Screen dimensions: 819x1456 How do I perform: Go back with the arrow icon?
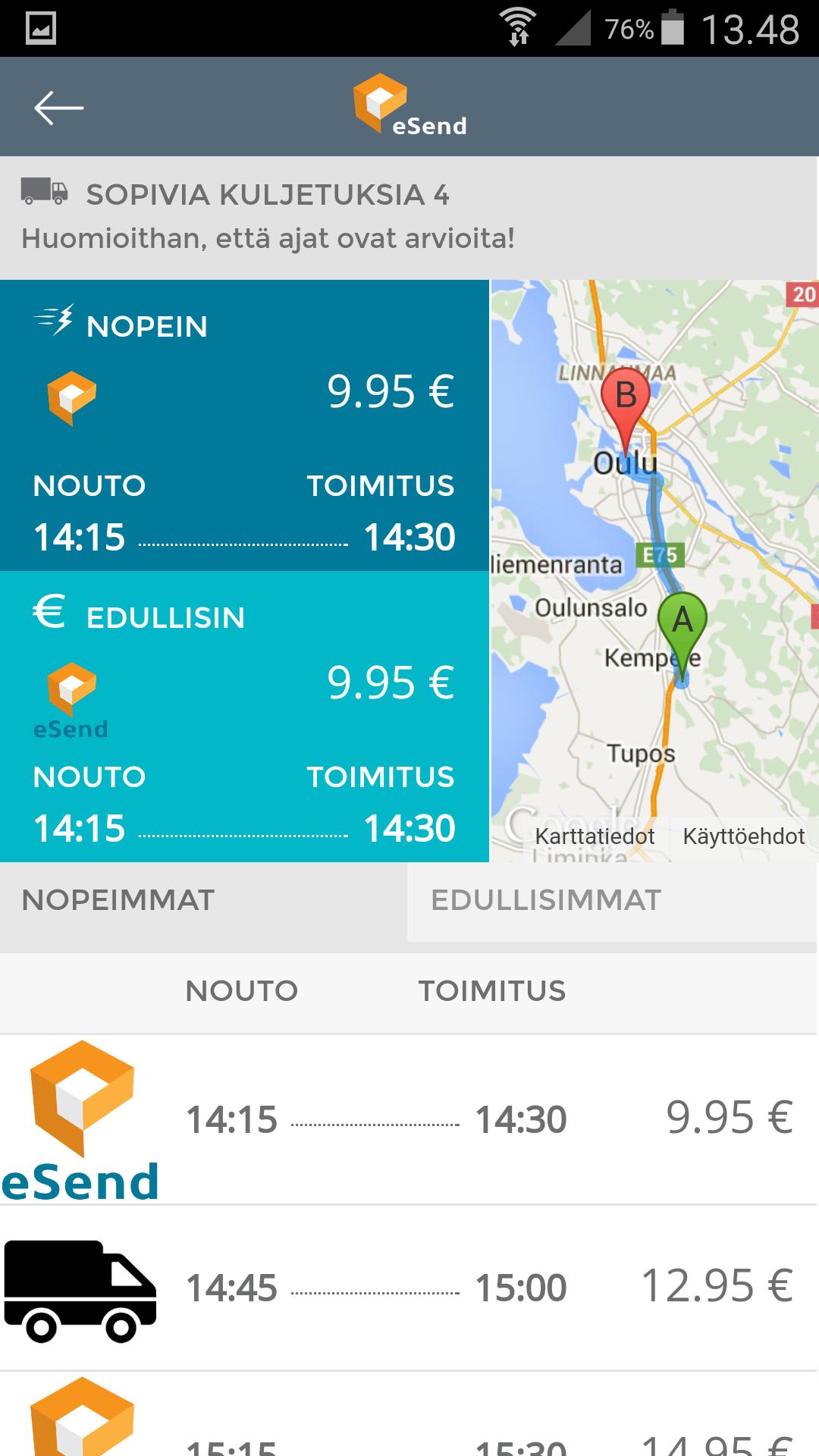tap(58, 108)
